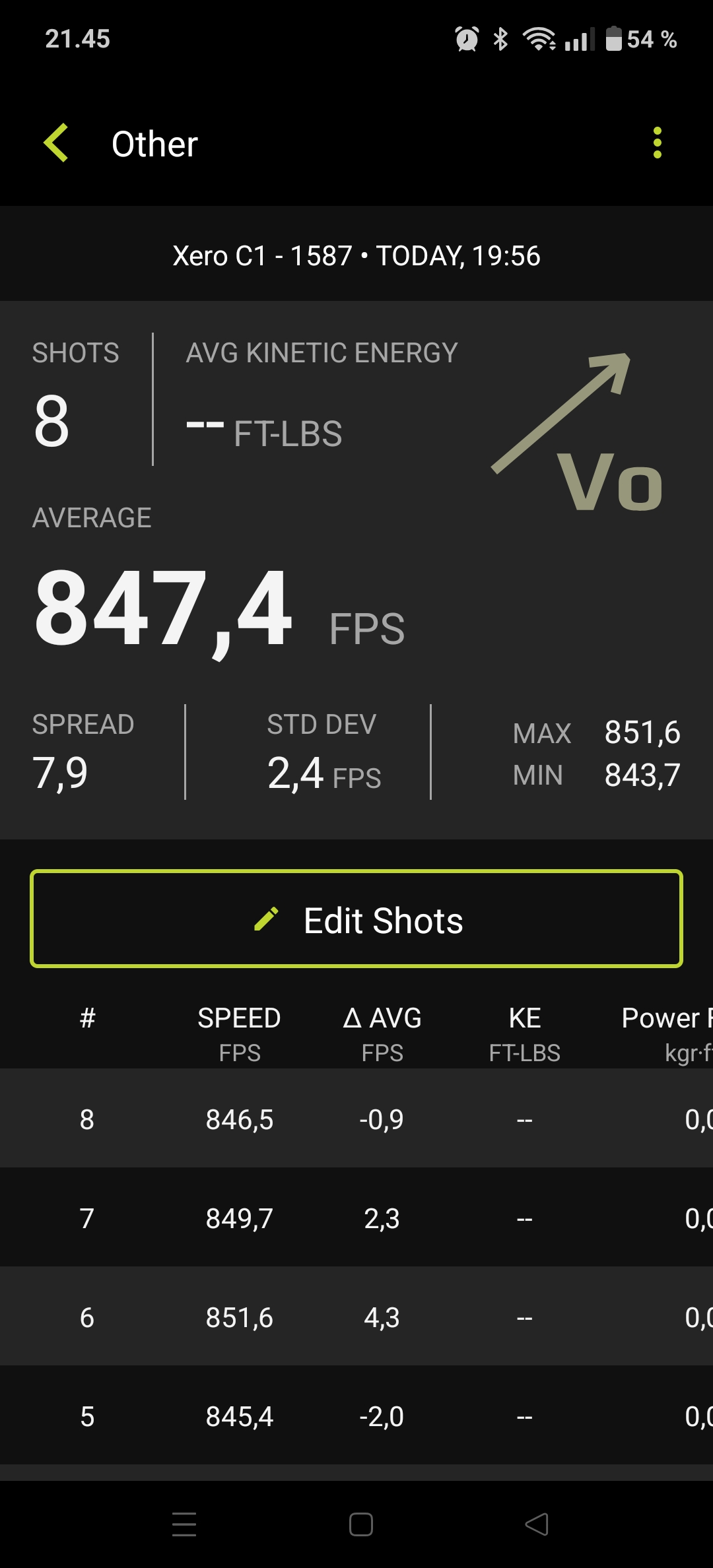Open the three-dot overflow menu

coord(657,143)
